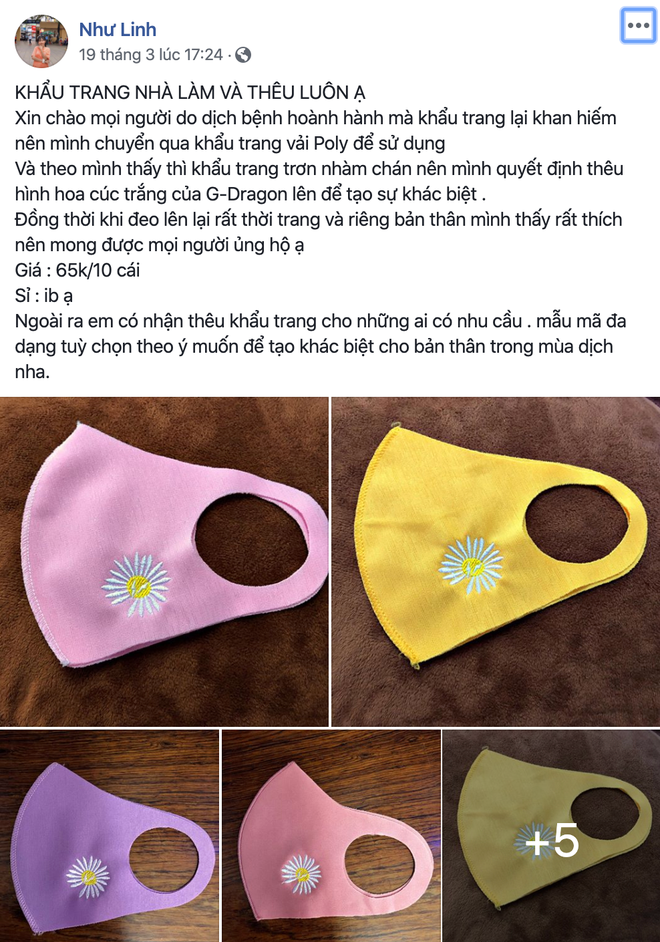Open the post's three-dot options menu

point(638,27)
